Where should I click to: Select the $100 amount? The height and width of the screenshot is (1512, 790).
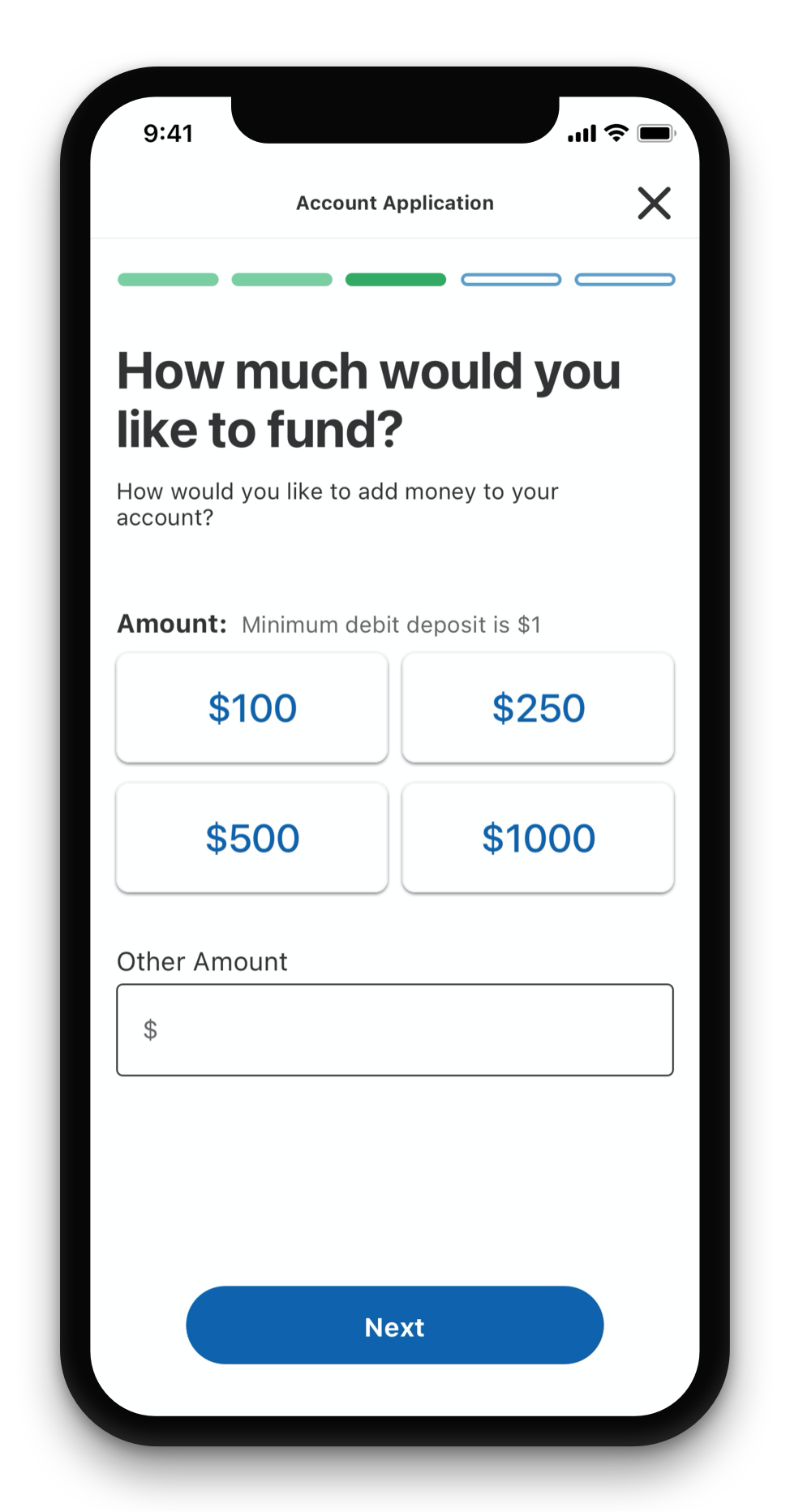(252, 707)
